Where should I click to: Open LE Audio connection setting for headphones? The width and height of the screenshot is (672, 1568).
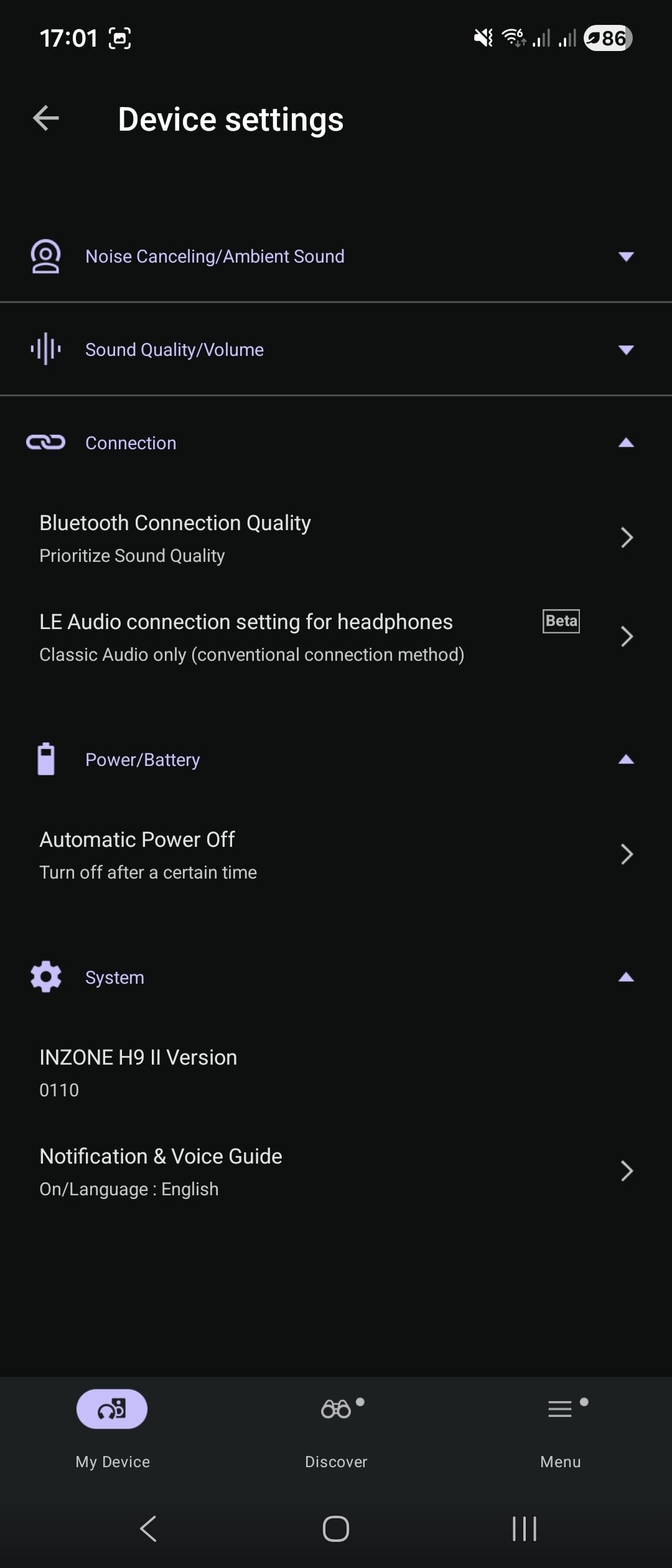click(x=336, y=637)
